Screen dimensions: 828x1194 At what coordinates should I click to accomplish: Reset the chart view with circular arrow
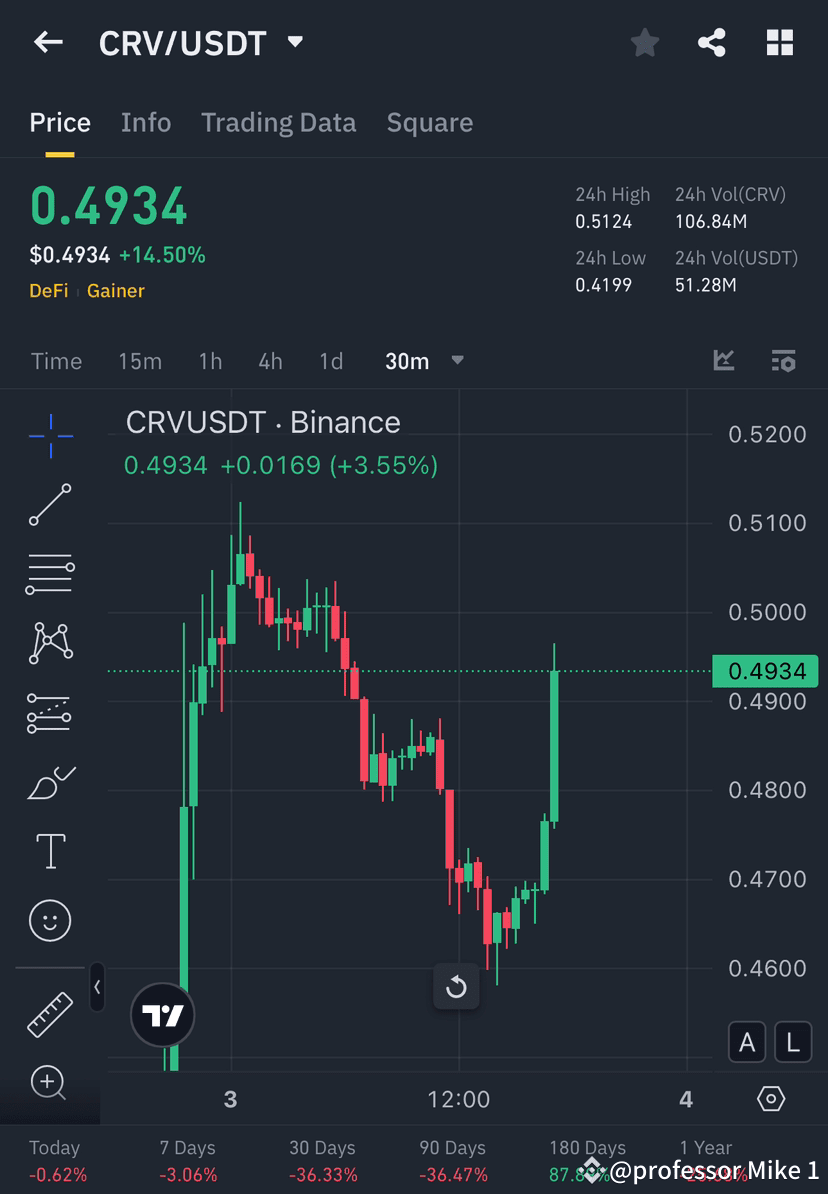click(457, 987)
